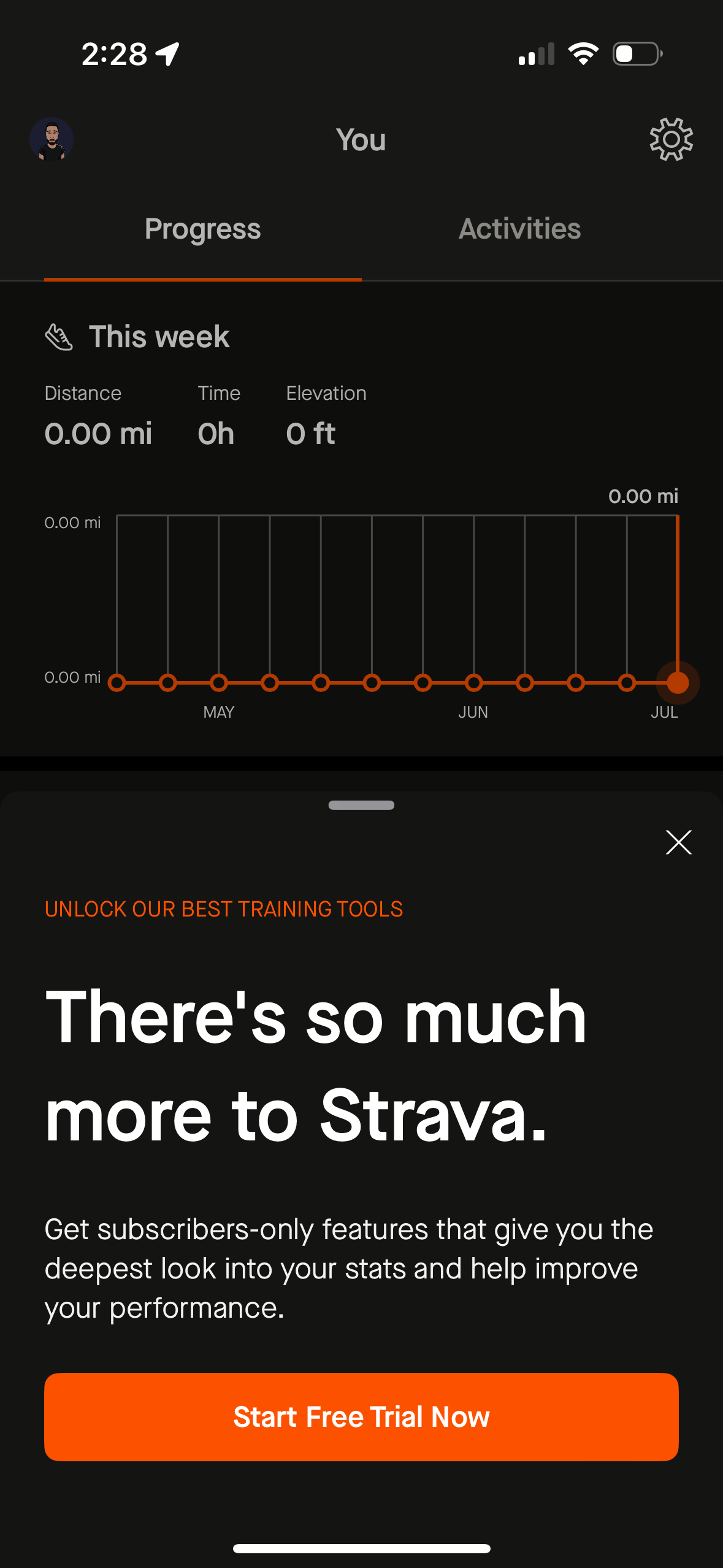Image resolution: width=723 pixels, height=1568 pixels.
Task: Start Free Trial Now
Action: coord(361,1416)
